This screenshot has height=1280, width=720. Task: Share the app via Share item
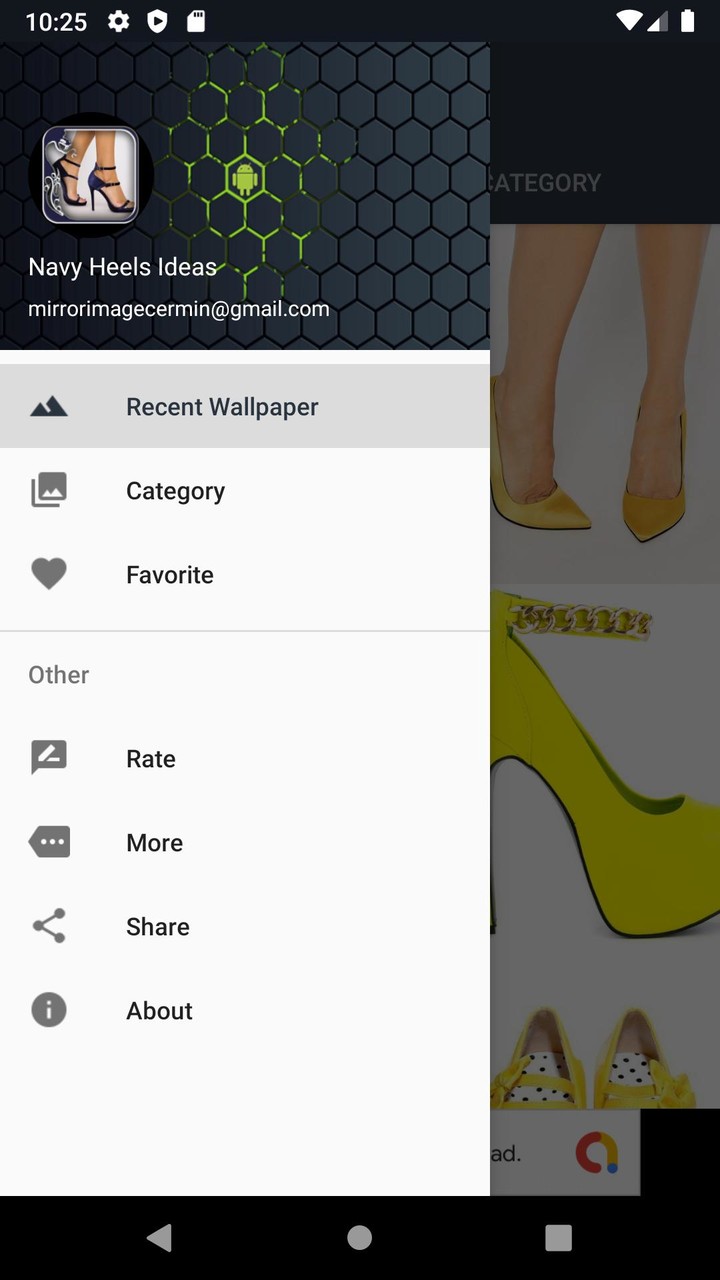(157, 927)
